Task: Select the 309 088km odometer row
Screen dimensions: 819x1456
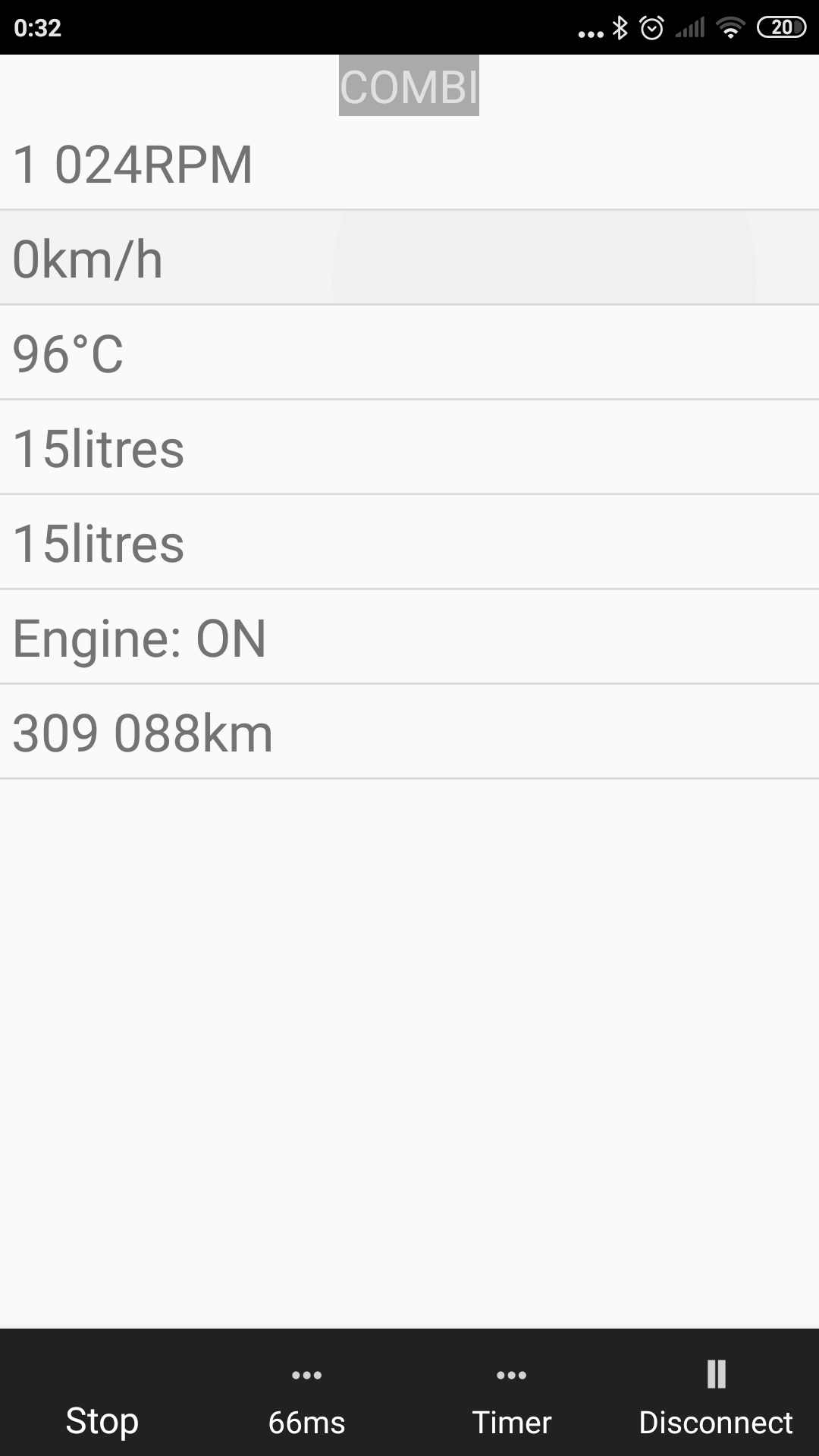Action: coord(409,732)
